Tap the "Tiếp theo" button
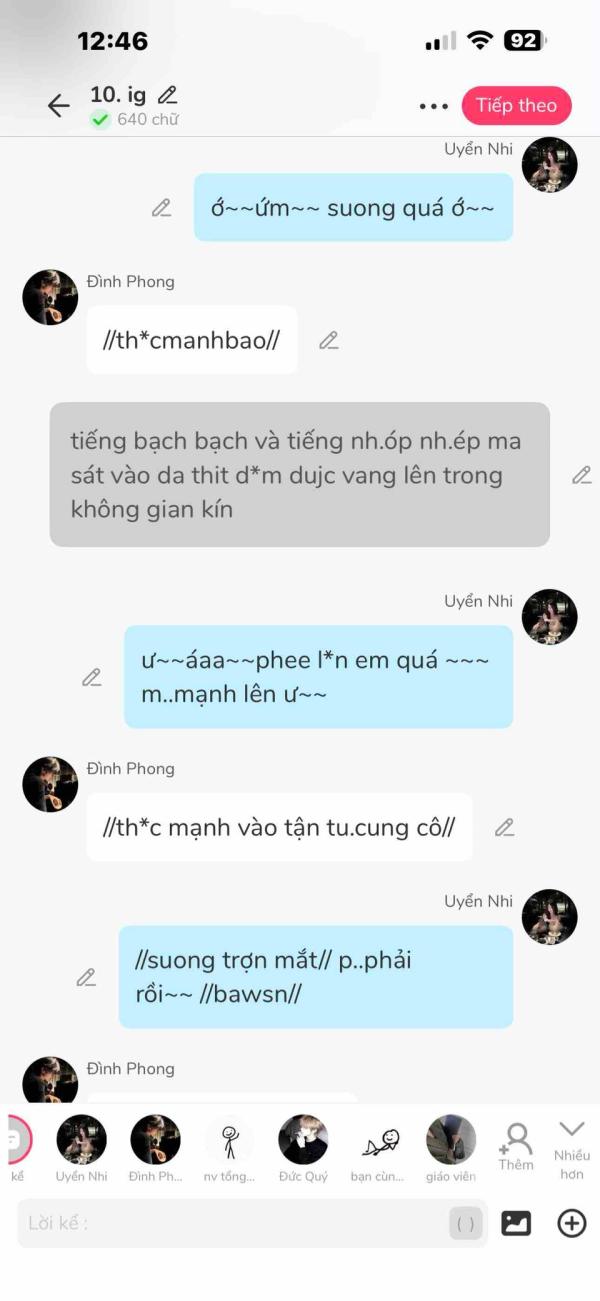This screenshot has width=600, height=1301. click(516, 105)
